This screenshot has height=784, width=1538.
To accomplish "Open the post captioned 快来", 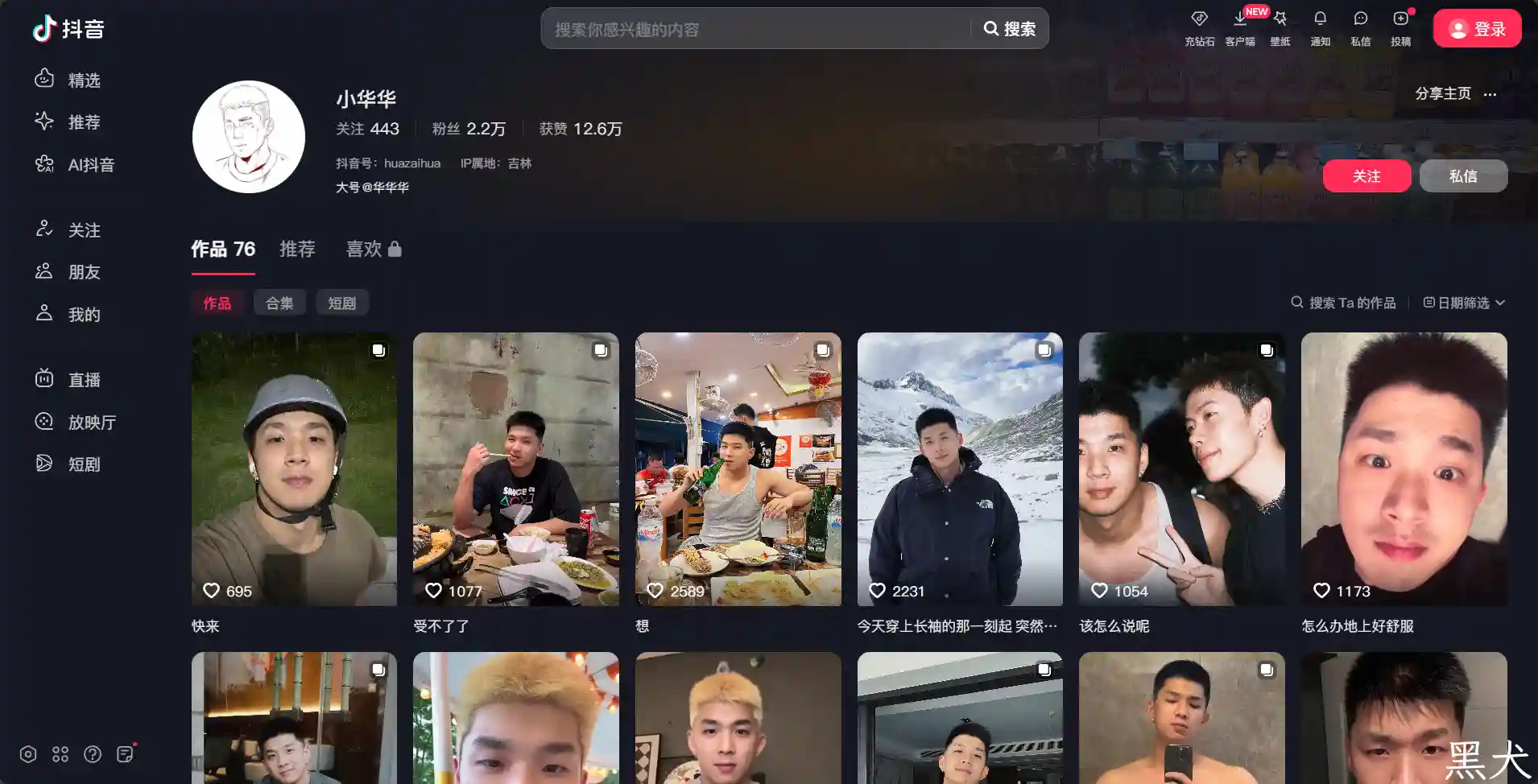I will point(294,469).
